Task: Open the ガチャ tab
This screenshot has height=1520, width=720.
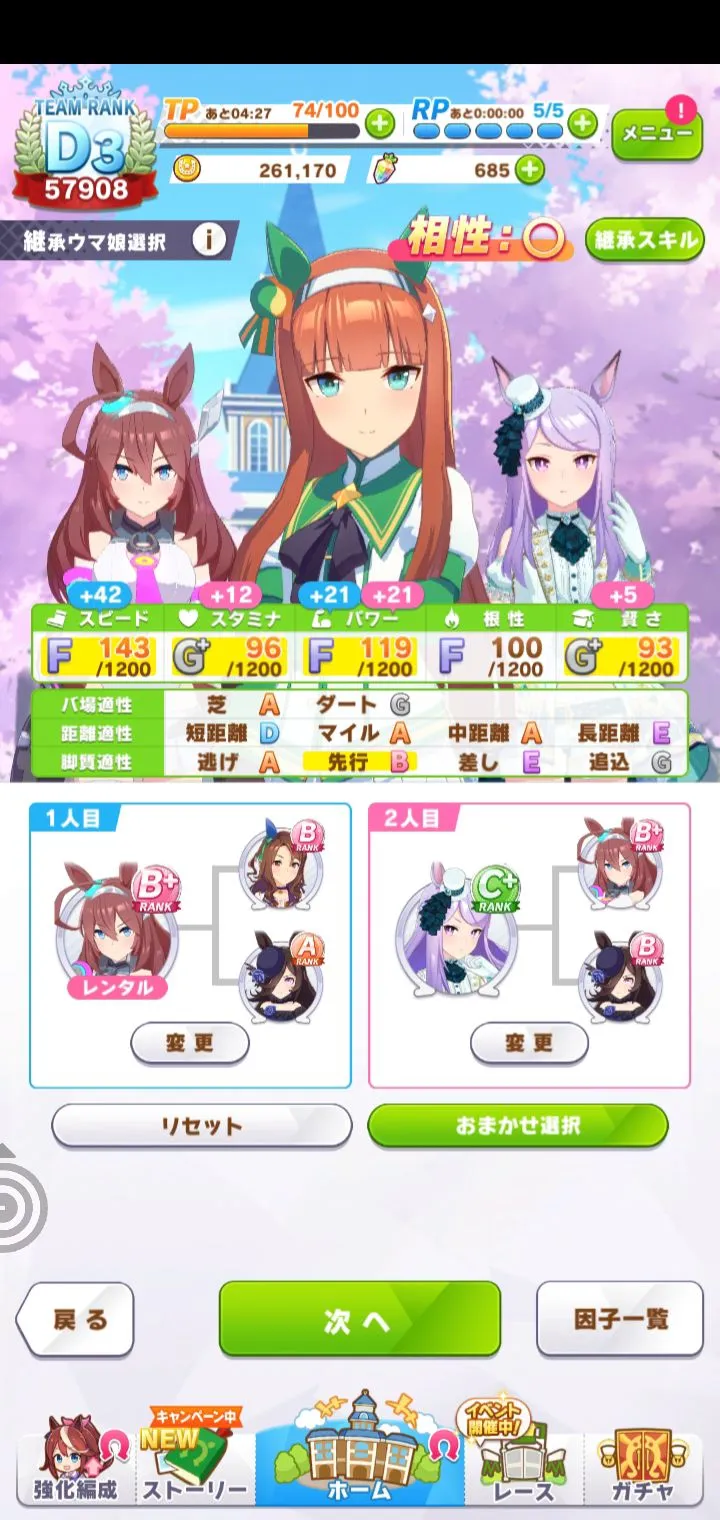Action: click(x=644, y=1462)
